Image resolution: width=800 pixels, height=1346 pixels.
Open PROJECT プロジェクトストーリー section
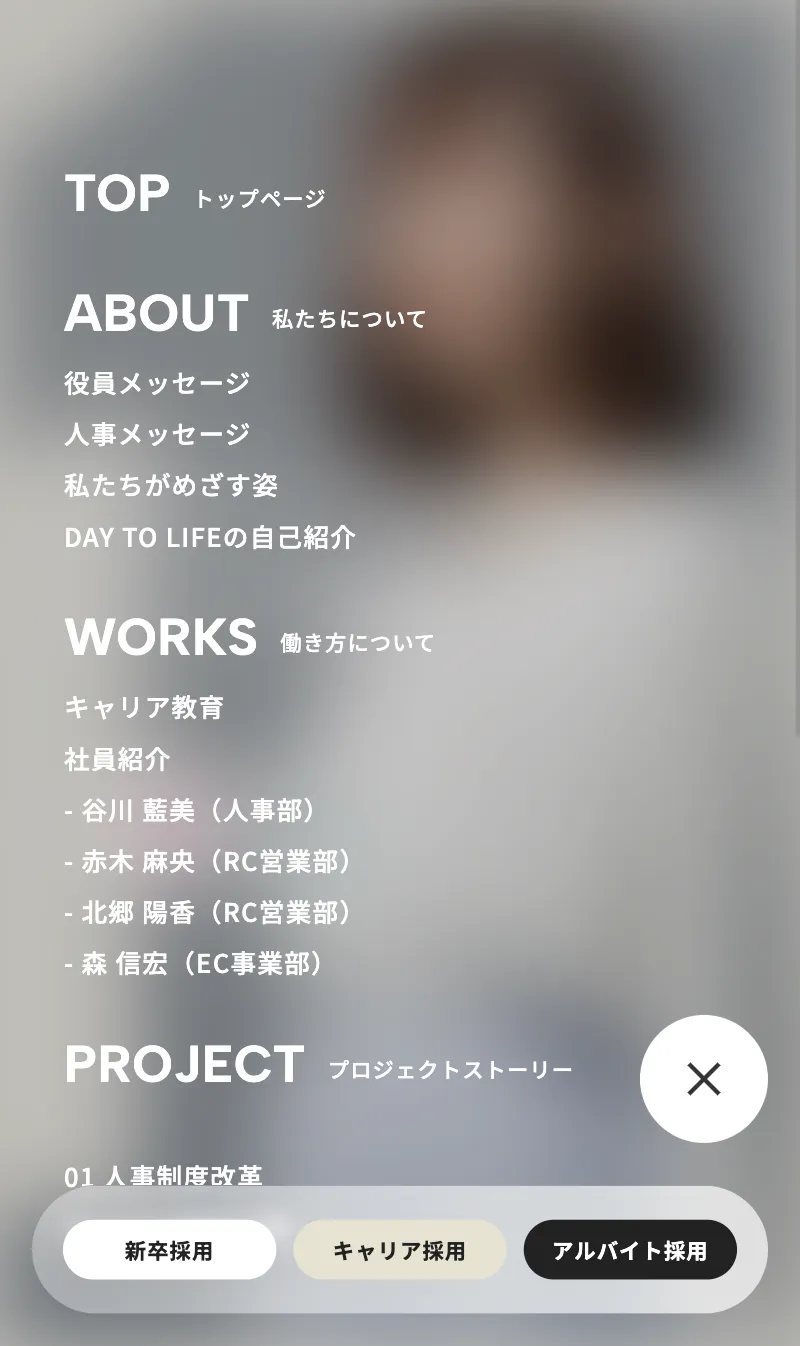pos(318,1066)
